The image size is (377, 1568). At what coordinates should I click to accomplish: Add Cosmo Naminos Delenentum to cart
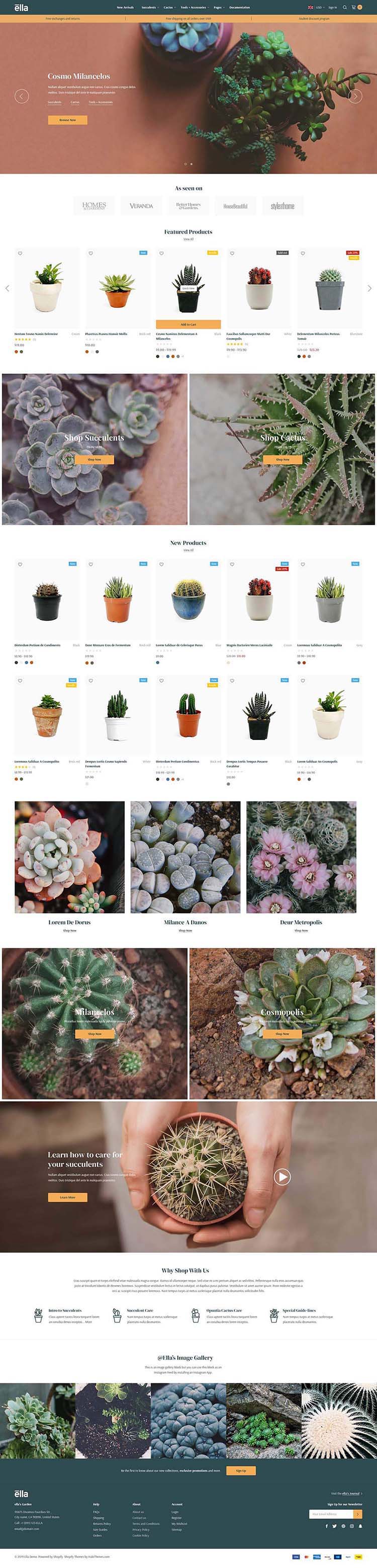pyautogui.click(x=188, y=324)
